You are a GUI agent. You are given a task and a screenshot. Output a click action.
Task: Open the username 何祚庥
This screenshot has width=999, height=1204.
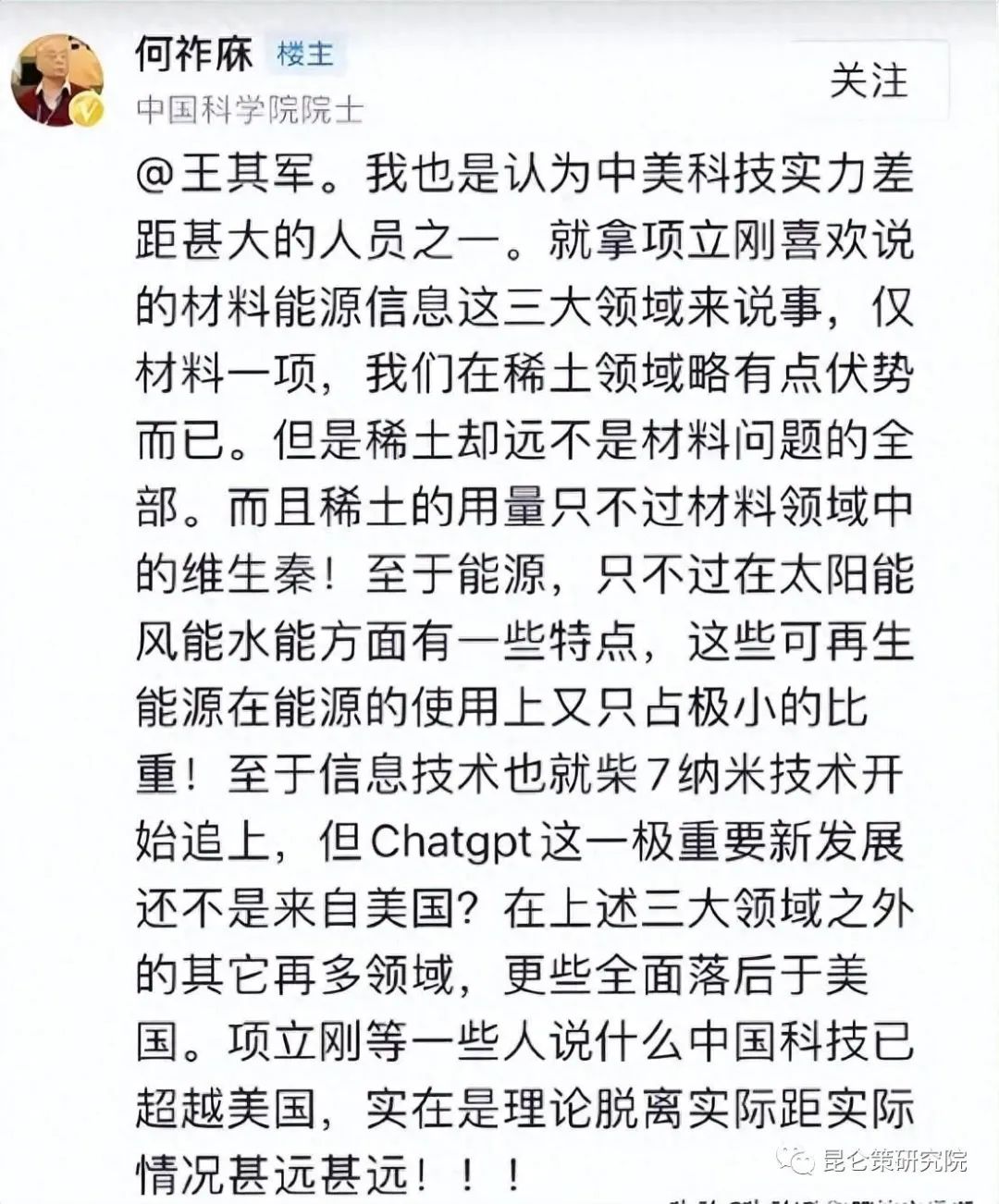click(x=194, y=54)
